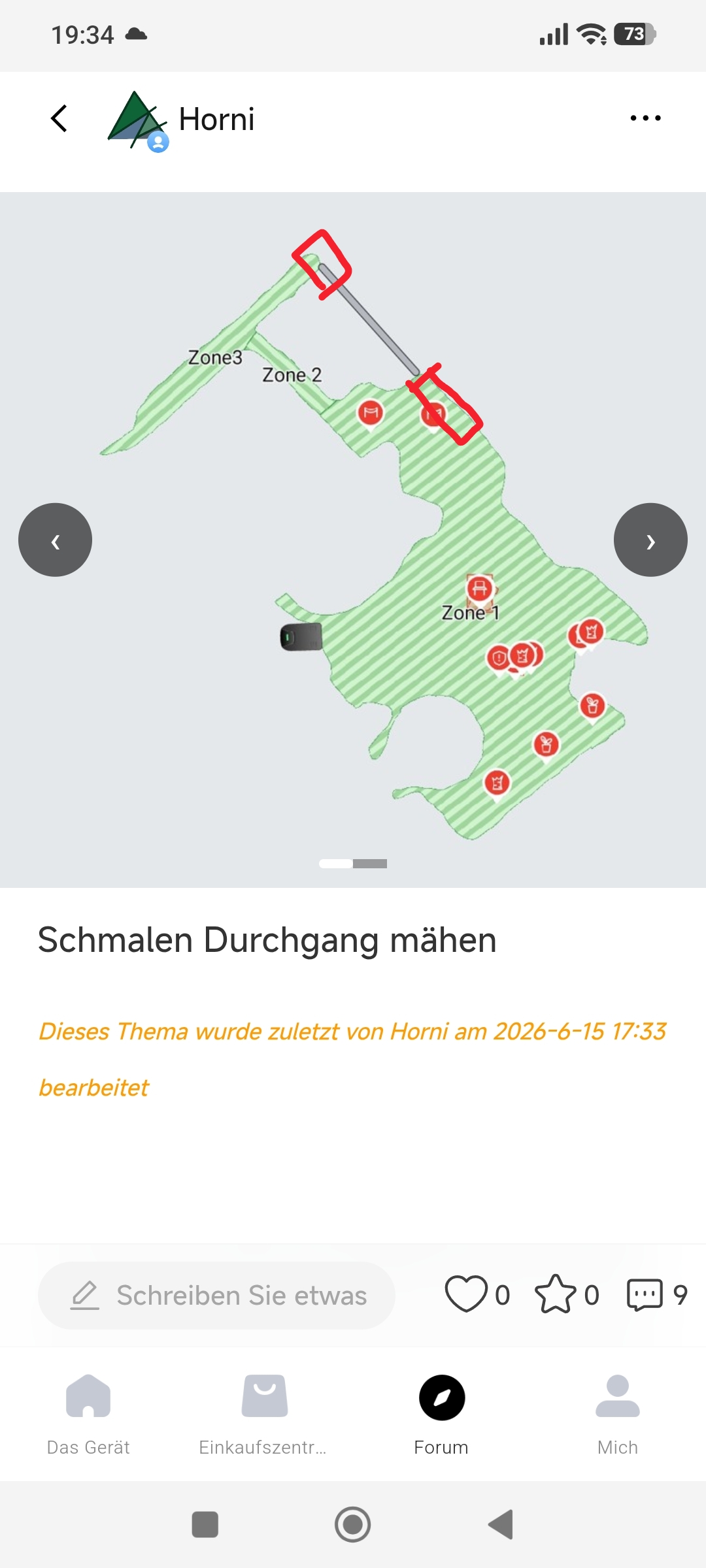
Task: Show the next image in the carousel
Action: pos(650,540)
